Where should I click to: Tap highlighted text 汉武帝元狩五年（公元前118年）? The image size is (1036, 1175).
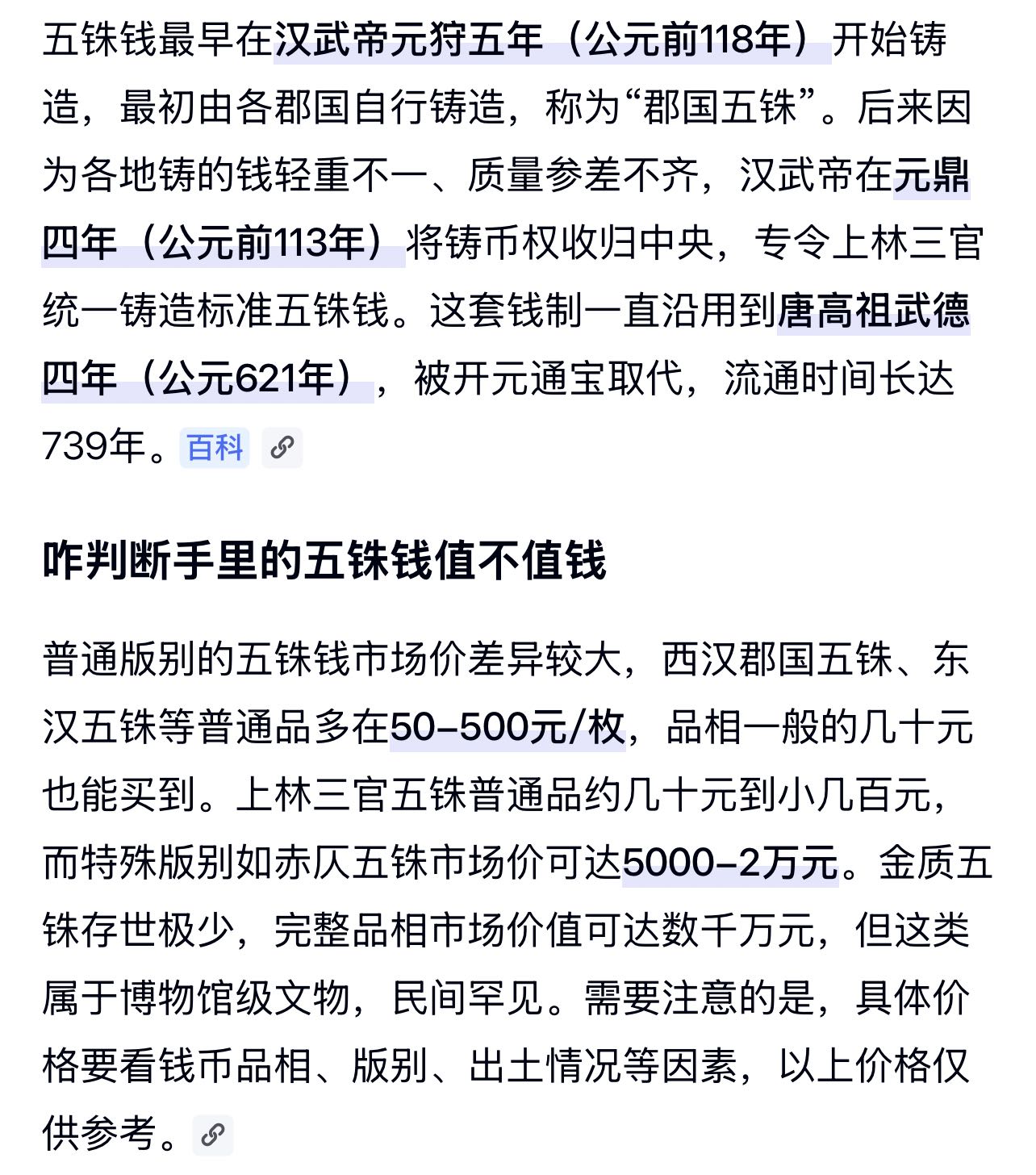click(553, 40)
